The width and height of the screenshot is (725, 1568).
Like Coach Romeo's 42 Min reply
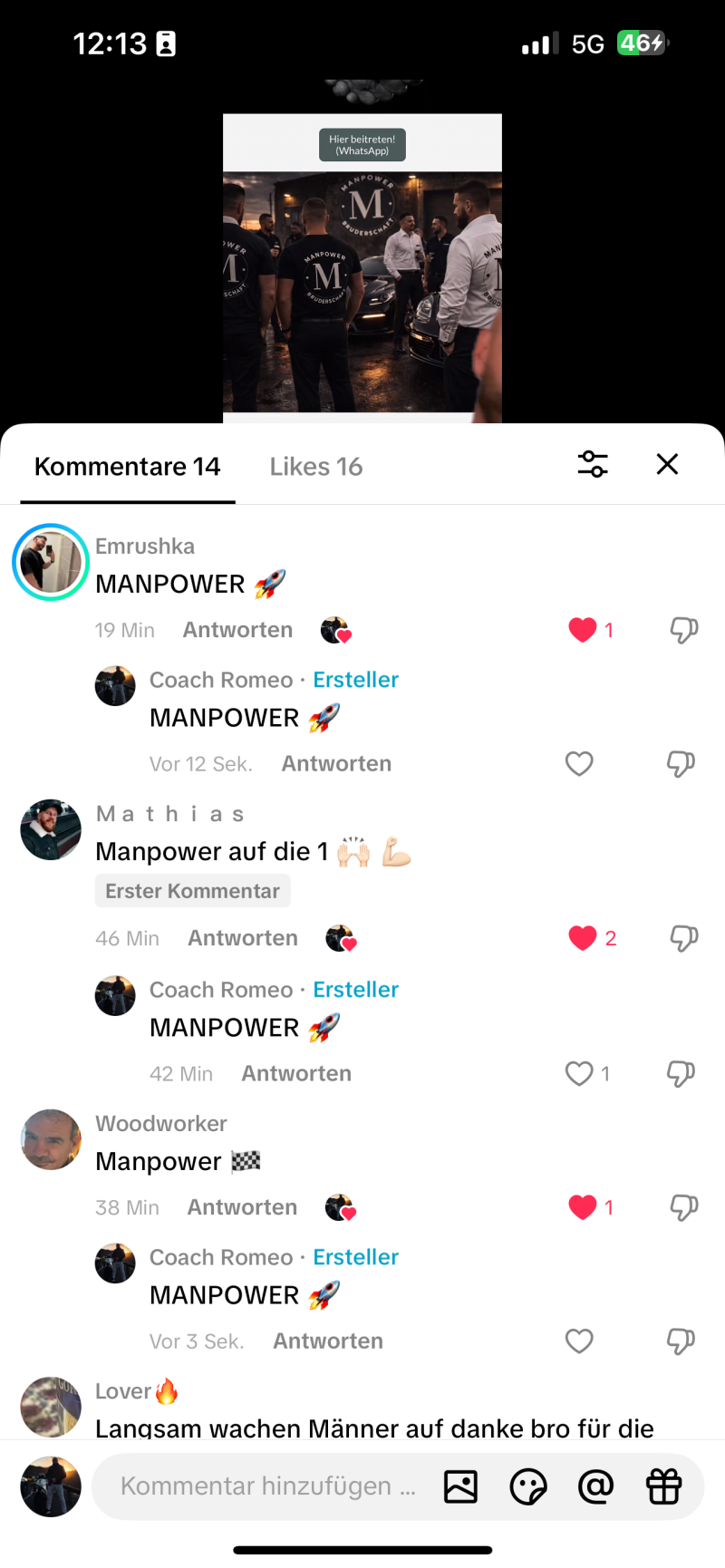click(x=579, y=1074)
